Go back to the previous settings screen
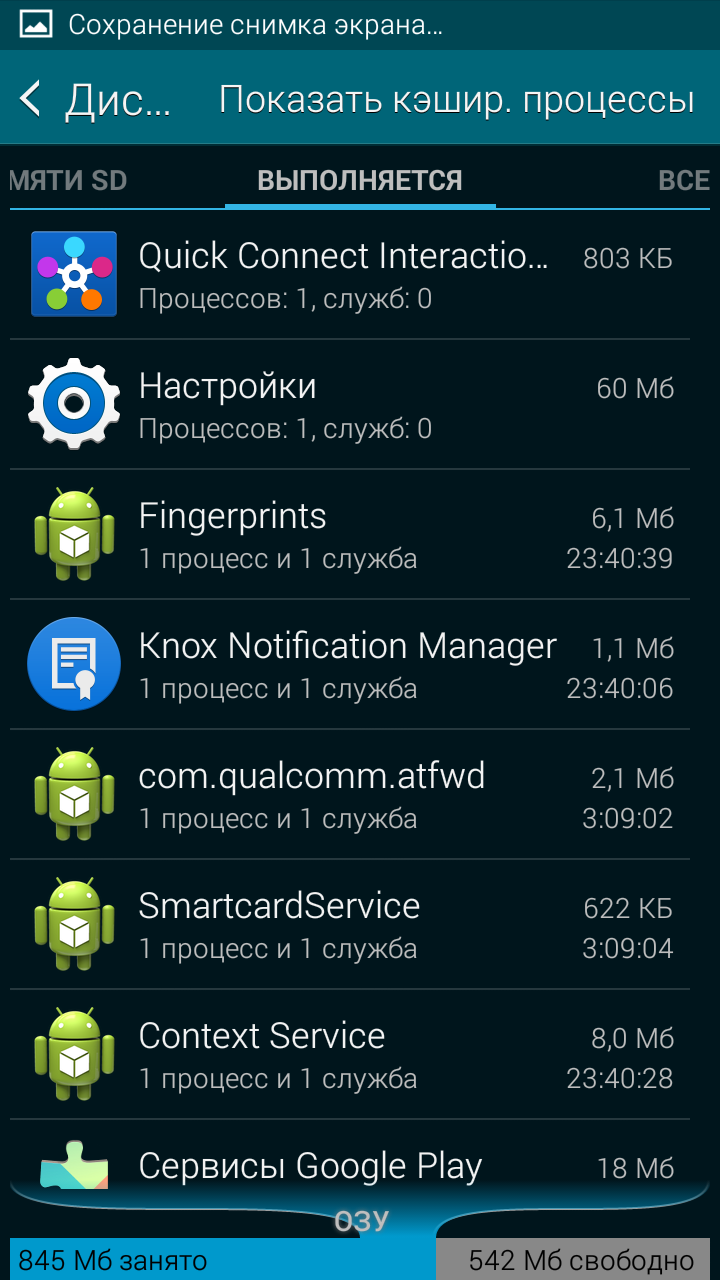 pyautogui.click(x=32, y=100)
